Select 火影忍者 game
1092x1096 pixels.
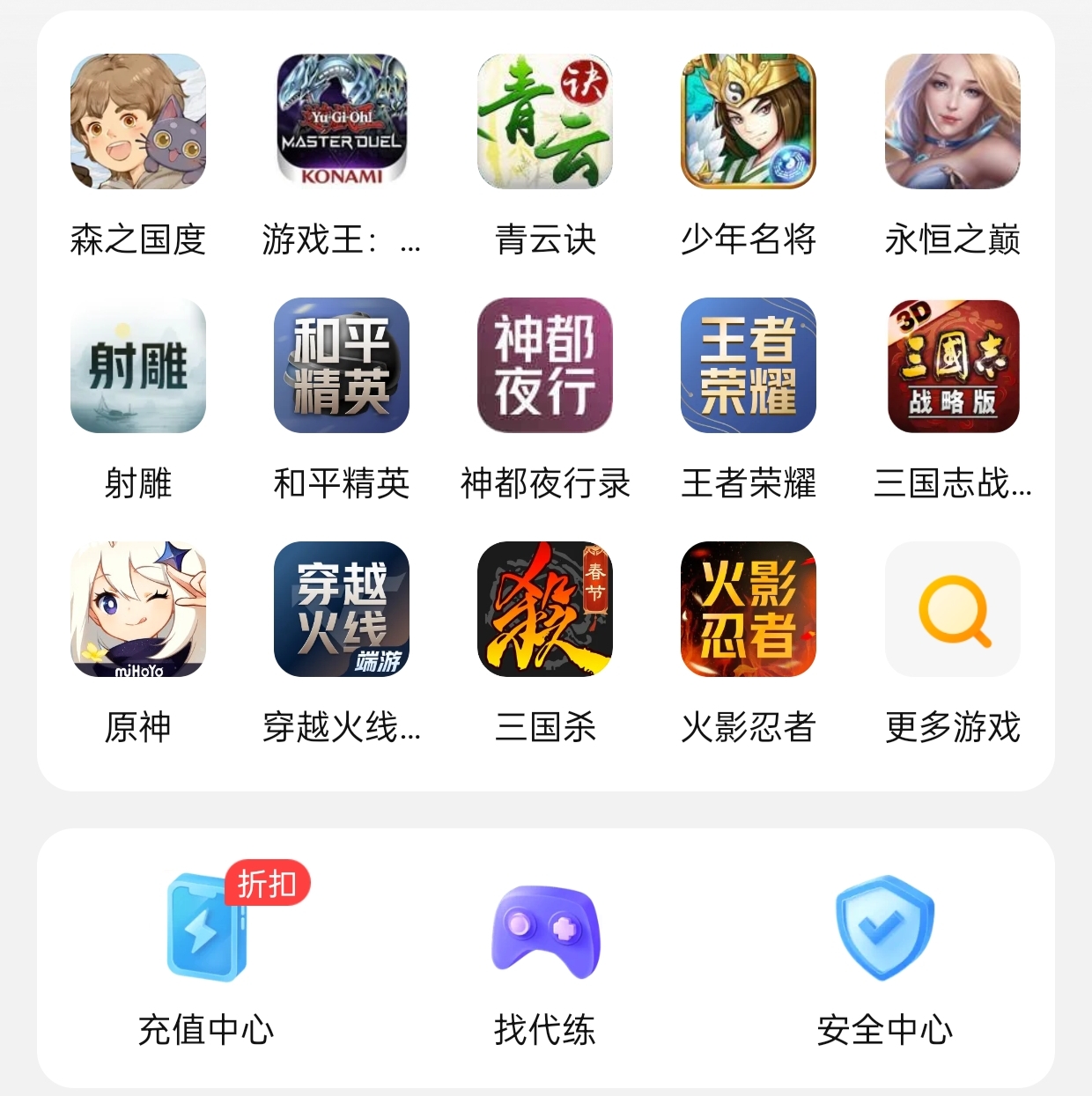tap(749, 609)
